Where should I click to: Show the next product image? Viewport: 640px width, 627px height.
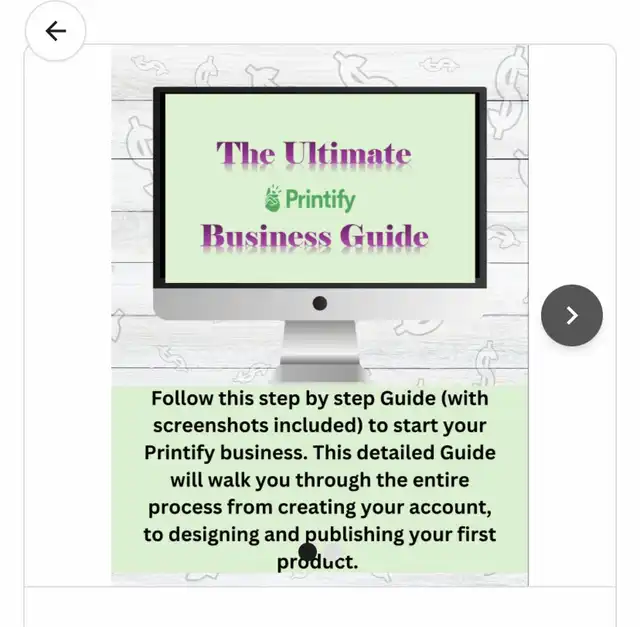point(571,315)
